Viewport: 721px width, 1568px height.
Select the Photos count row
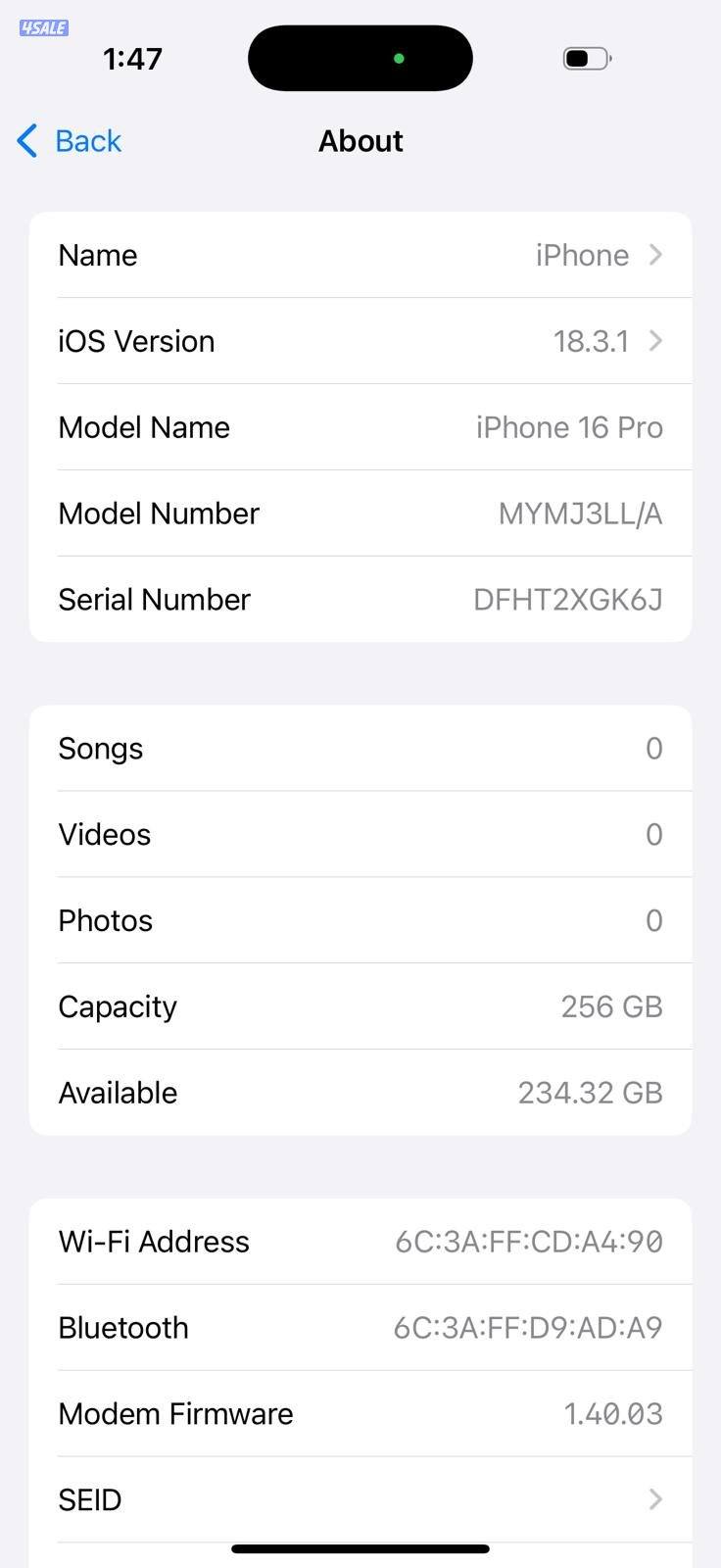[360, 919]
